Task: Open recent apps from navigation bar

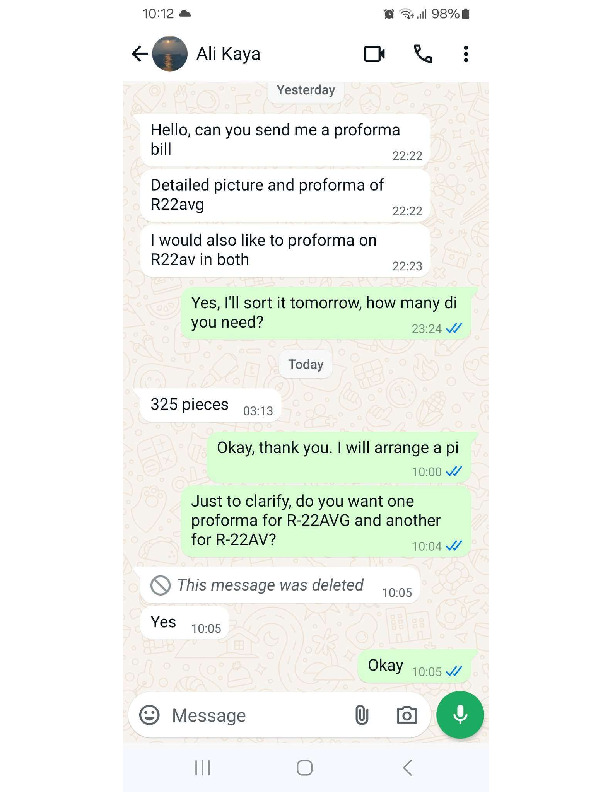Action: pyautogui.click(x=202, y=768)
